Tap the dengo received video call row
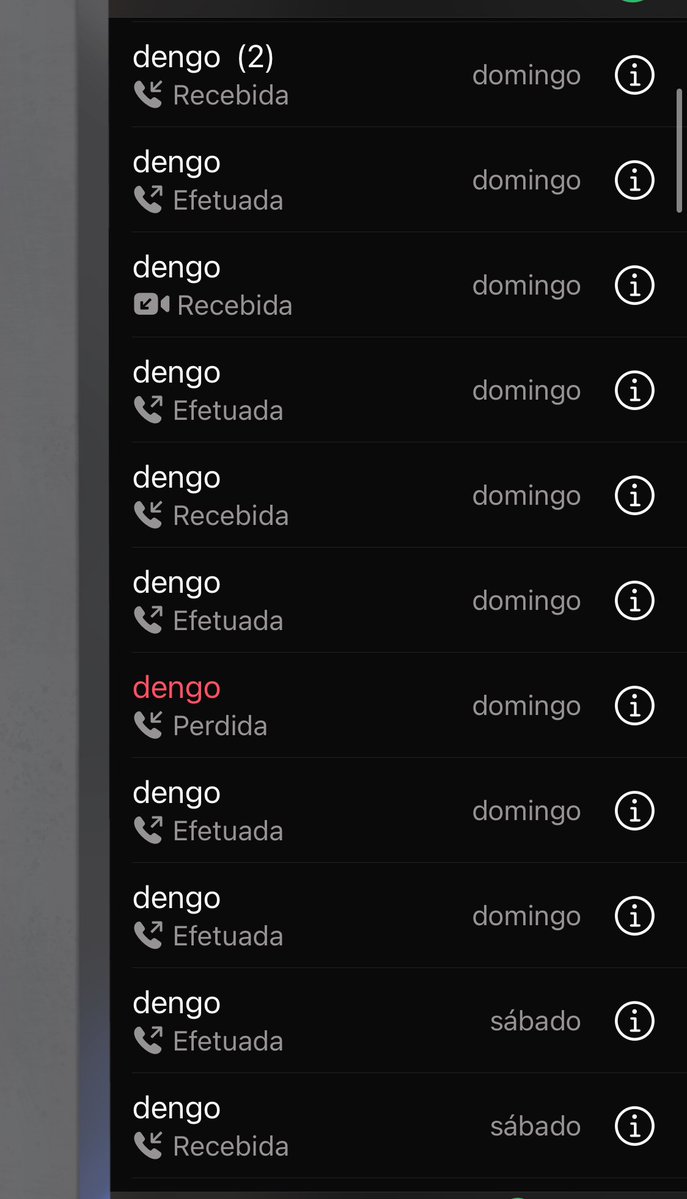 click(360, 285)
